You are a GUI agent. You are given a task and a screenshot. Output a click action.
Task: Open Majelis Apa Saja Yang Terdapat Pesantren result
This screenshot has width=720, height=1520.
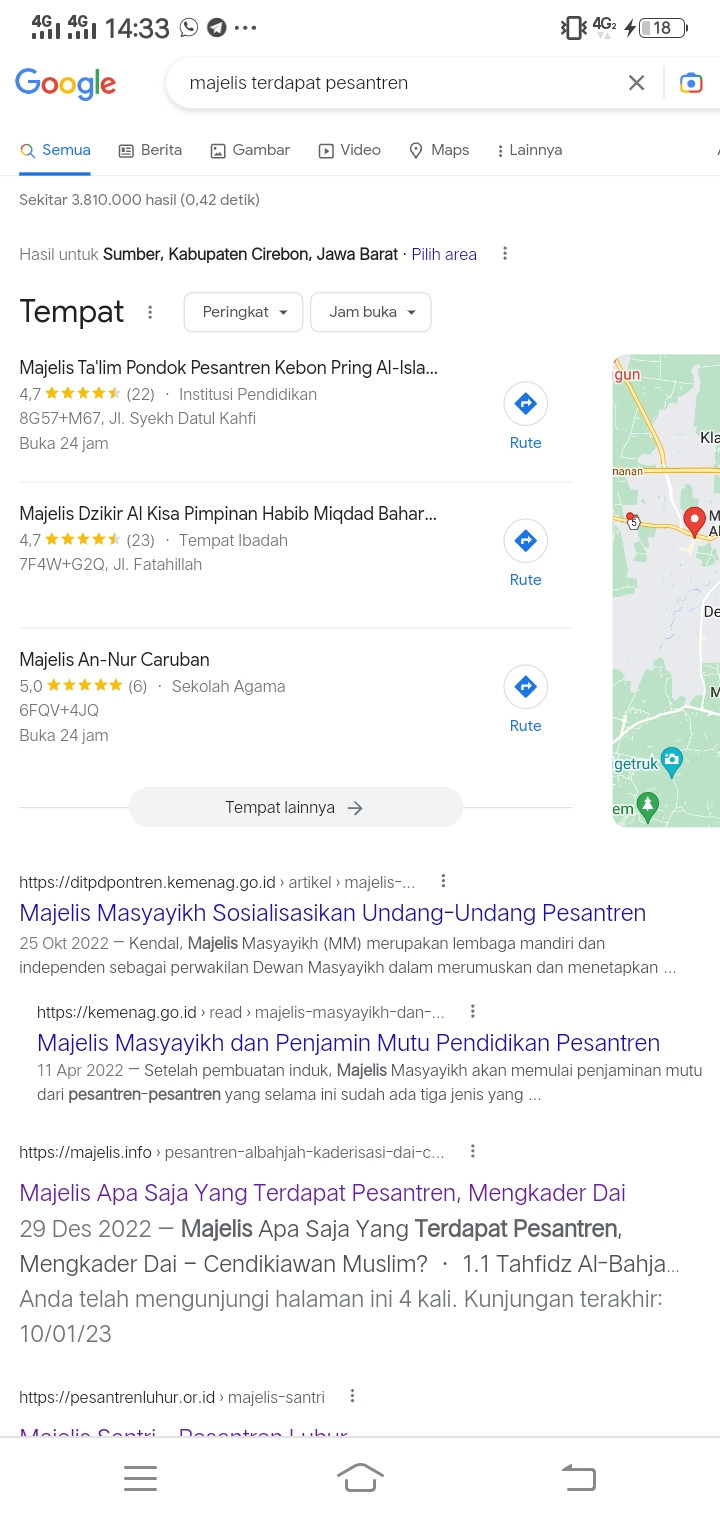pyautogui.click(x=322, y=1193)
